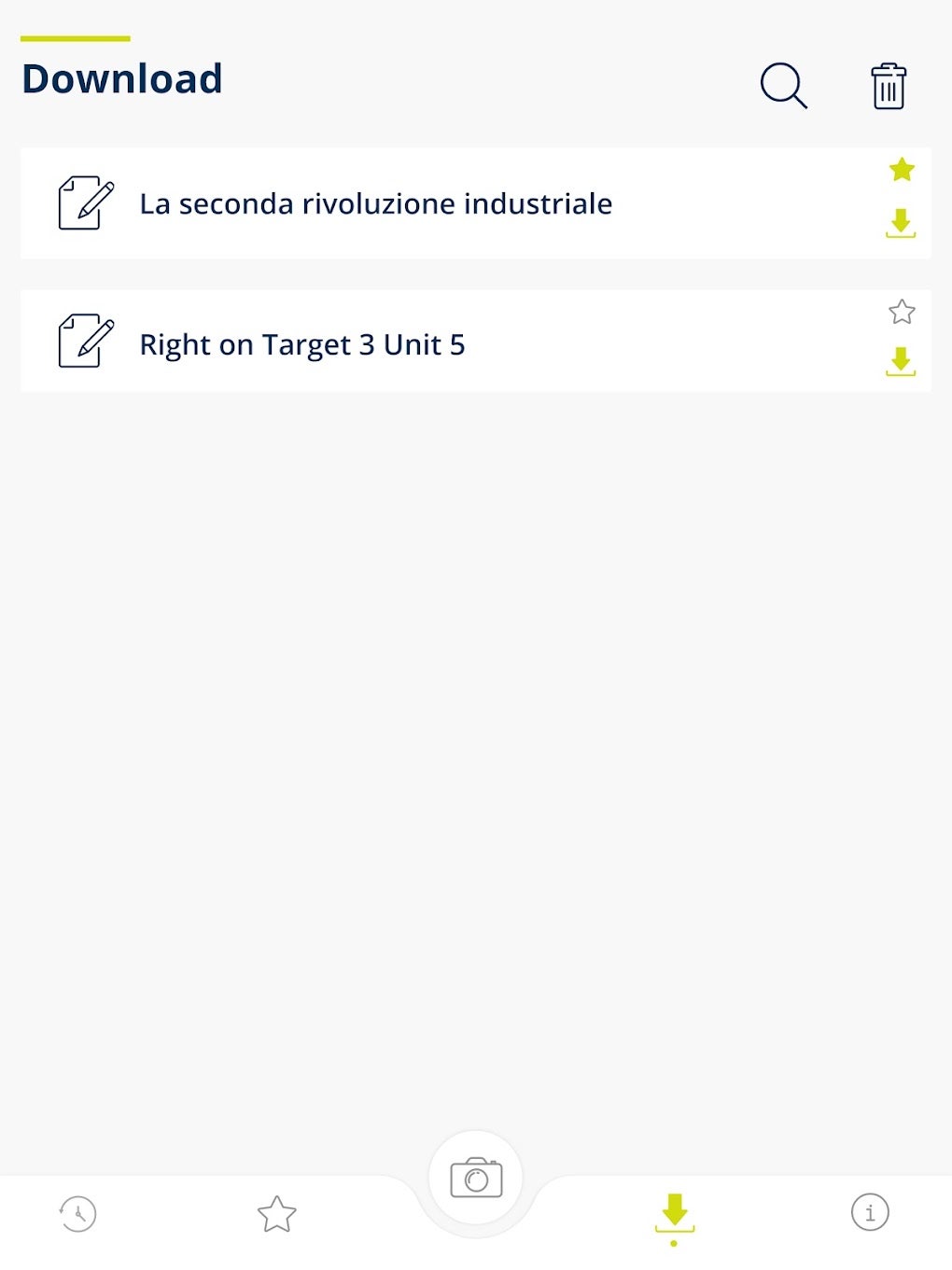
Task: Click the "Download" page heading
Action: pos(121,78)
